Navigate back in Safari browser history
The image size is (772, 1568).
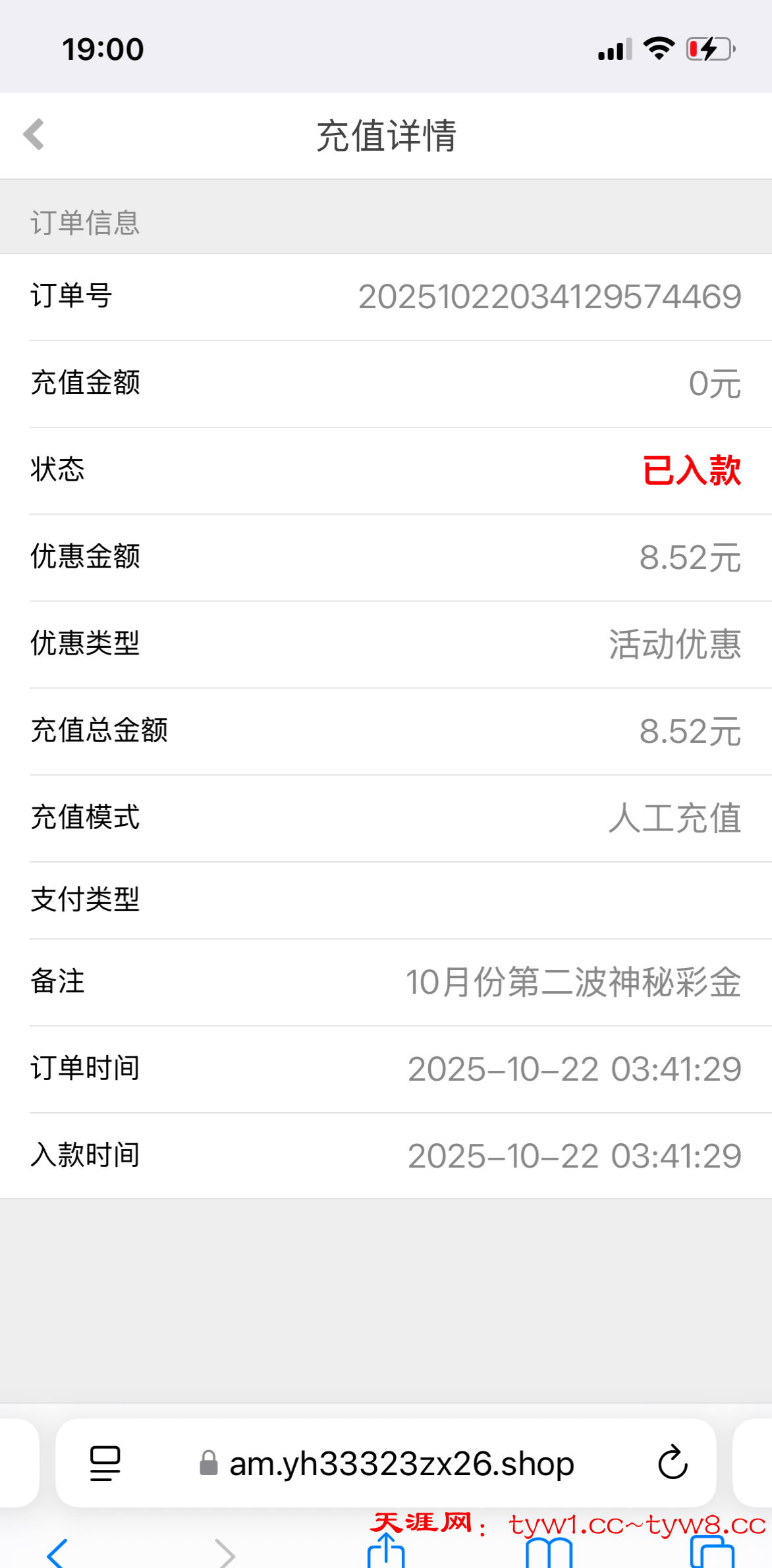[57, 1553]
